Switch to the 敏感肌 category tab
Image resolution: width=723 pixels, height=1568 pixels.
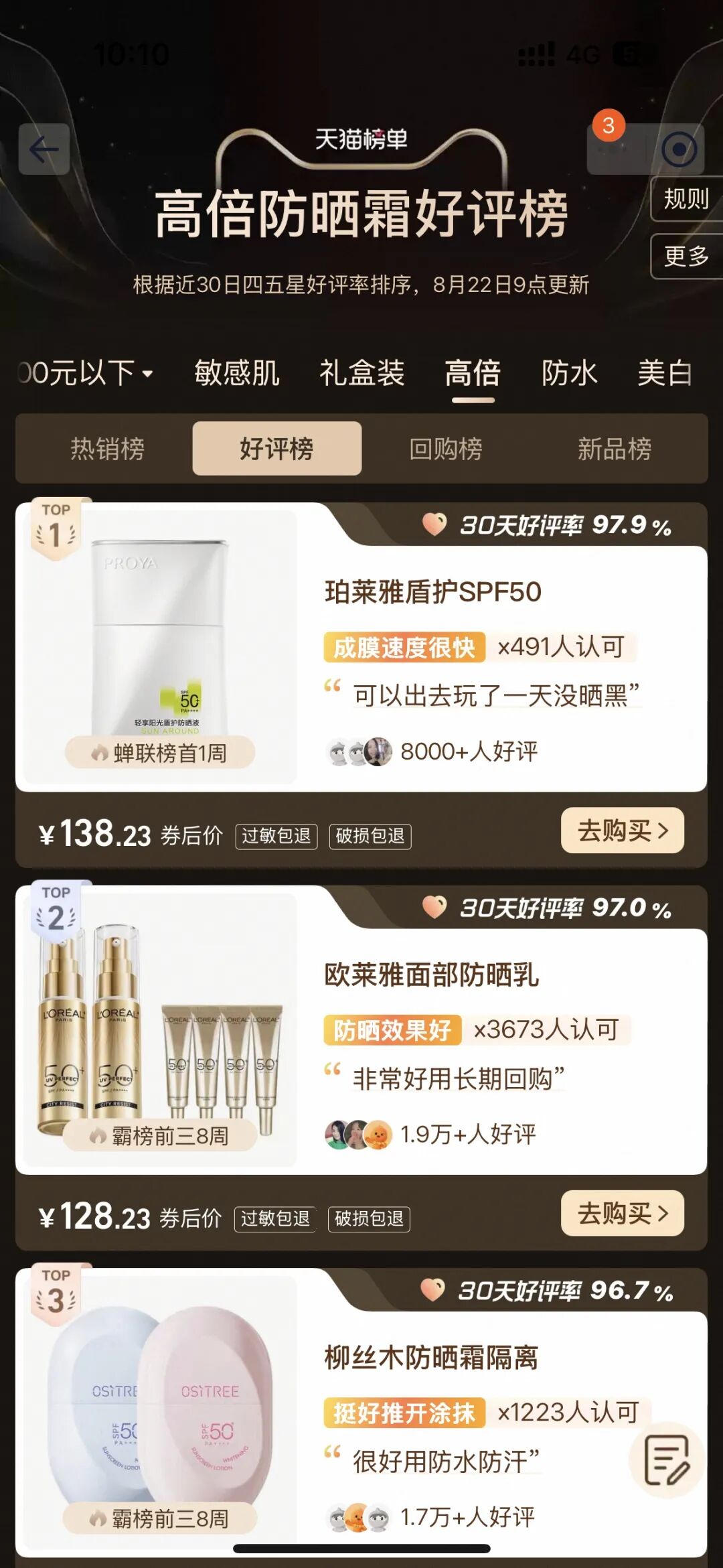236,373
